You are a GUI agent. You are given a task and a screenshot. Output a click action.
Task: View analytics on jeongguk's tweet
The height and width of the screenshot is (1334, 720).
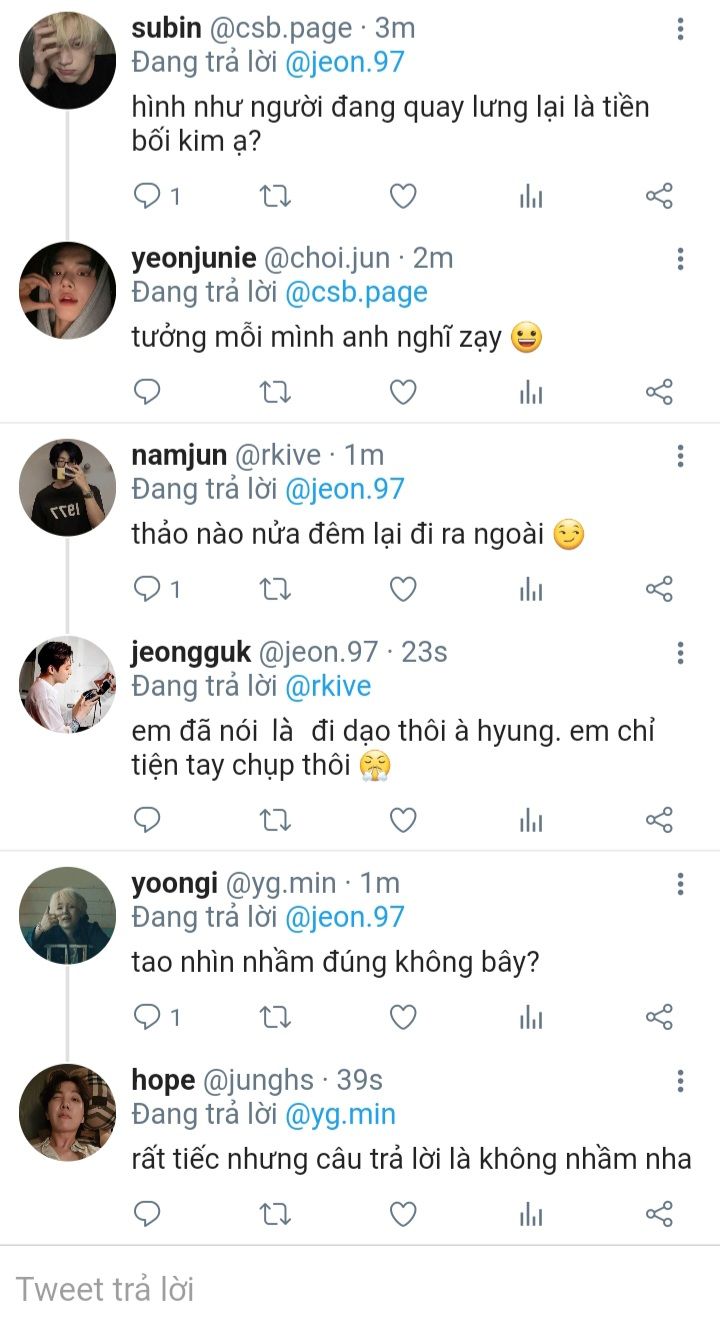(x=531, y=821)
